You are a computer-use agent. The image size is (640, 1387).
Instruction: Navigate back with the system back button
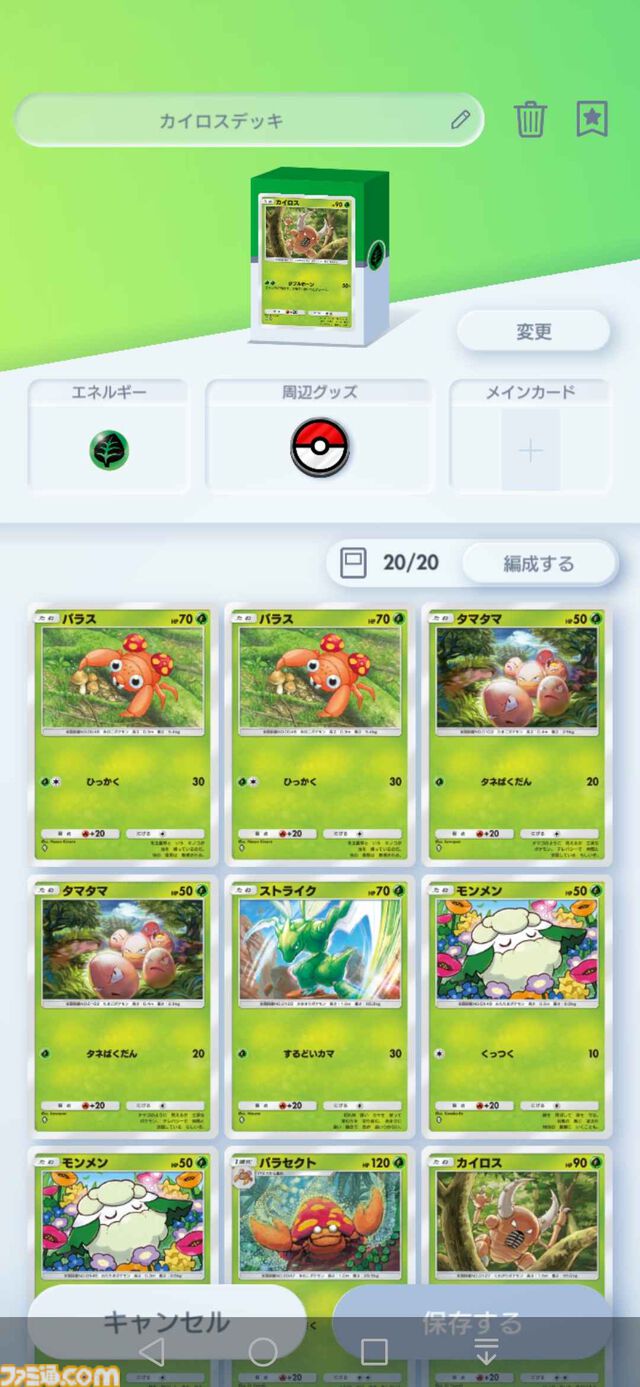pos(152,1353)
